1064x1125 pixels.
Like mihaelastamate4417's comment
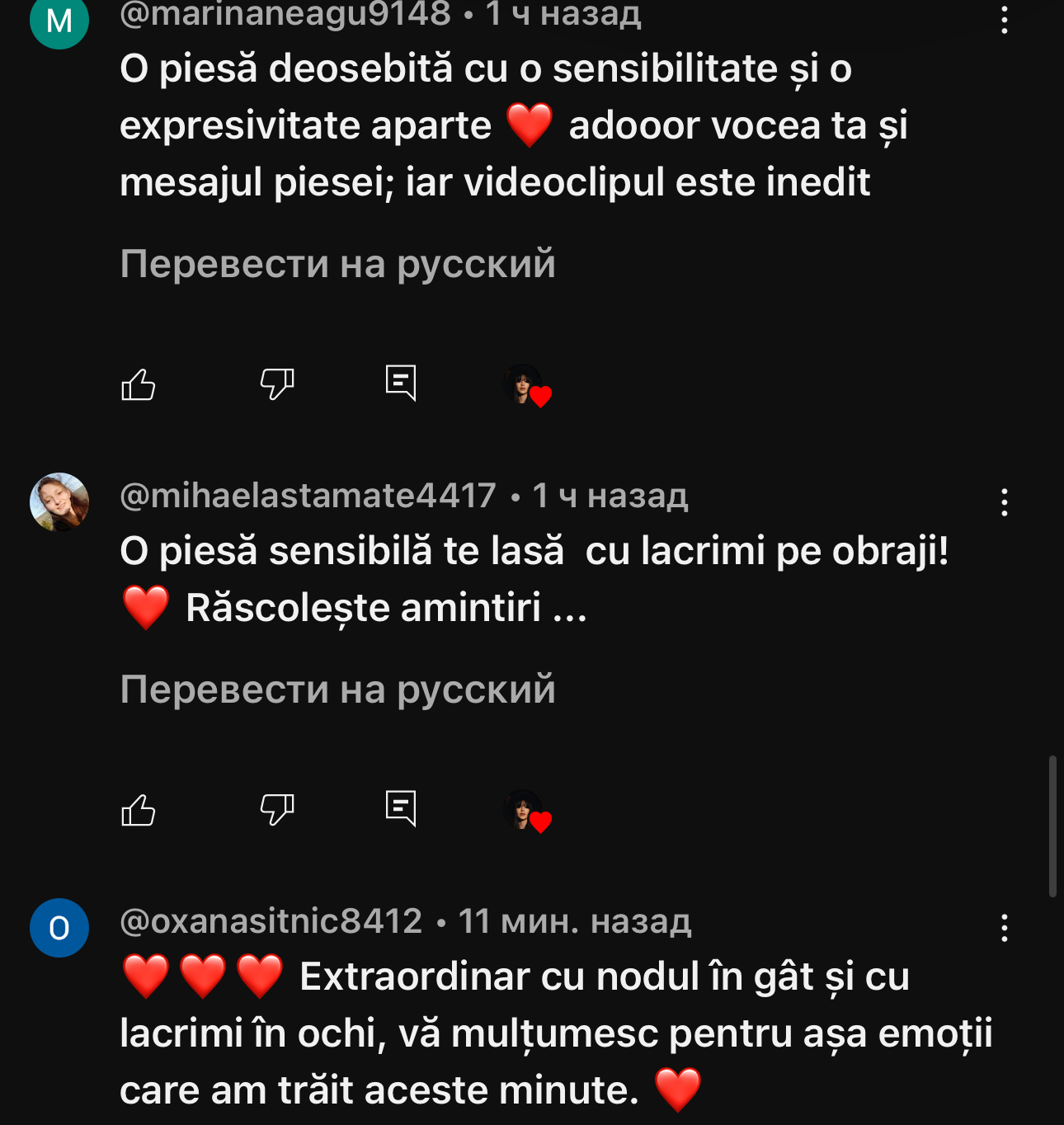tap(139, 810)
